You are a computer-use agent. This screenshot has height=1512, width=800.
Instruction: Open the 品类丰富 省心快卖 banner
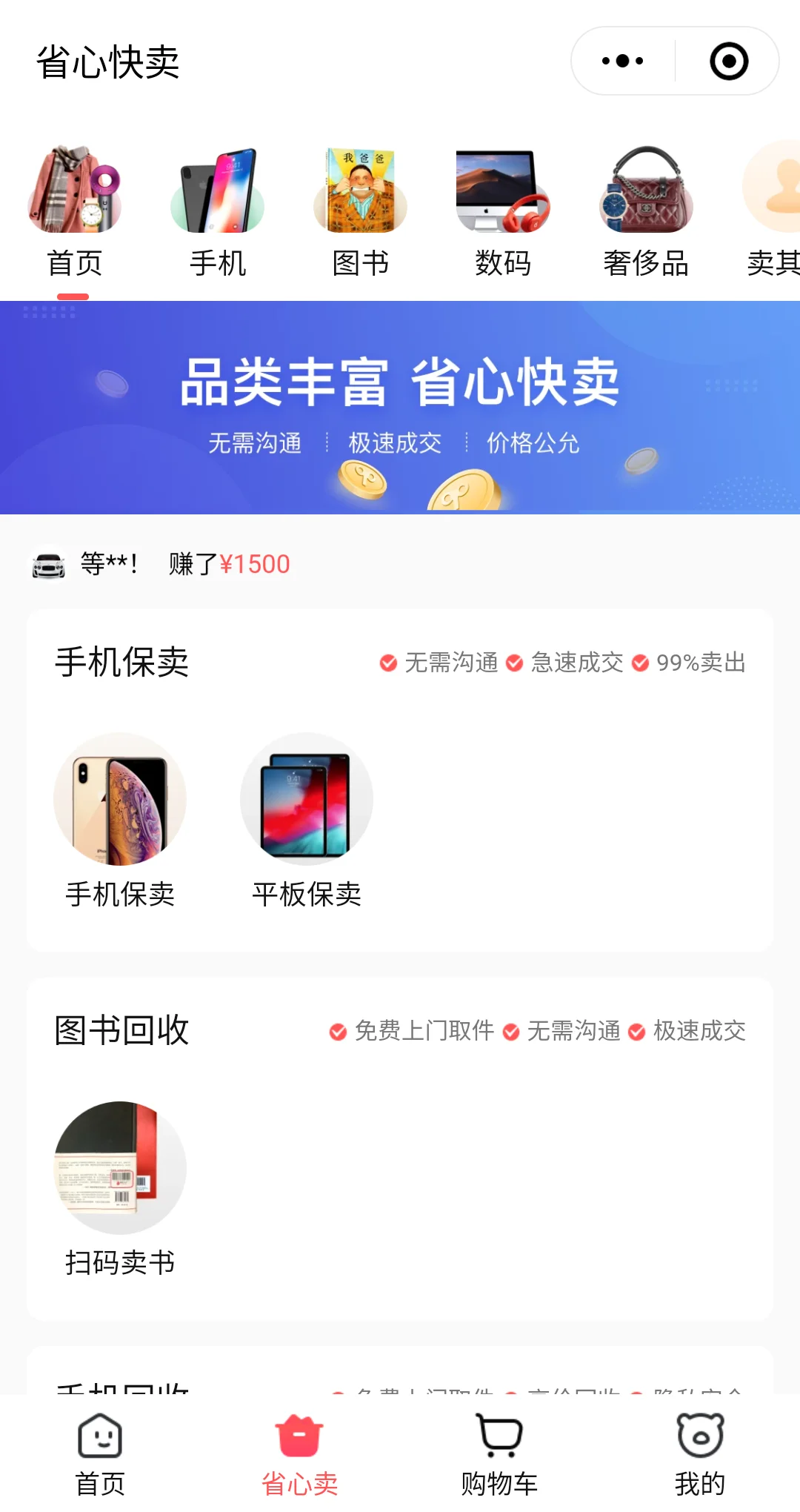[x=400, y=407]
